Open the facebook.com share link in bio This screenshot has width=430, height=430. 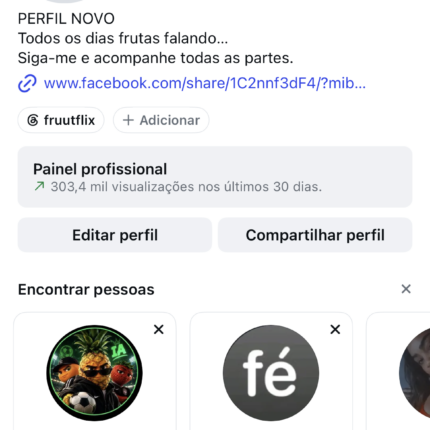(x=205, y=83)
